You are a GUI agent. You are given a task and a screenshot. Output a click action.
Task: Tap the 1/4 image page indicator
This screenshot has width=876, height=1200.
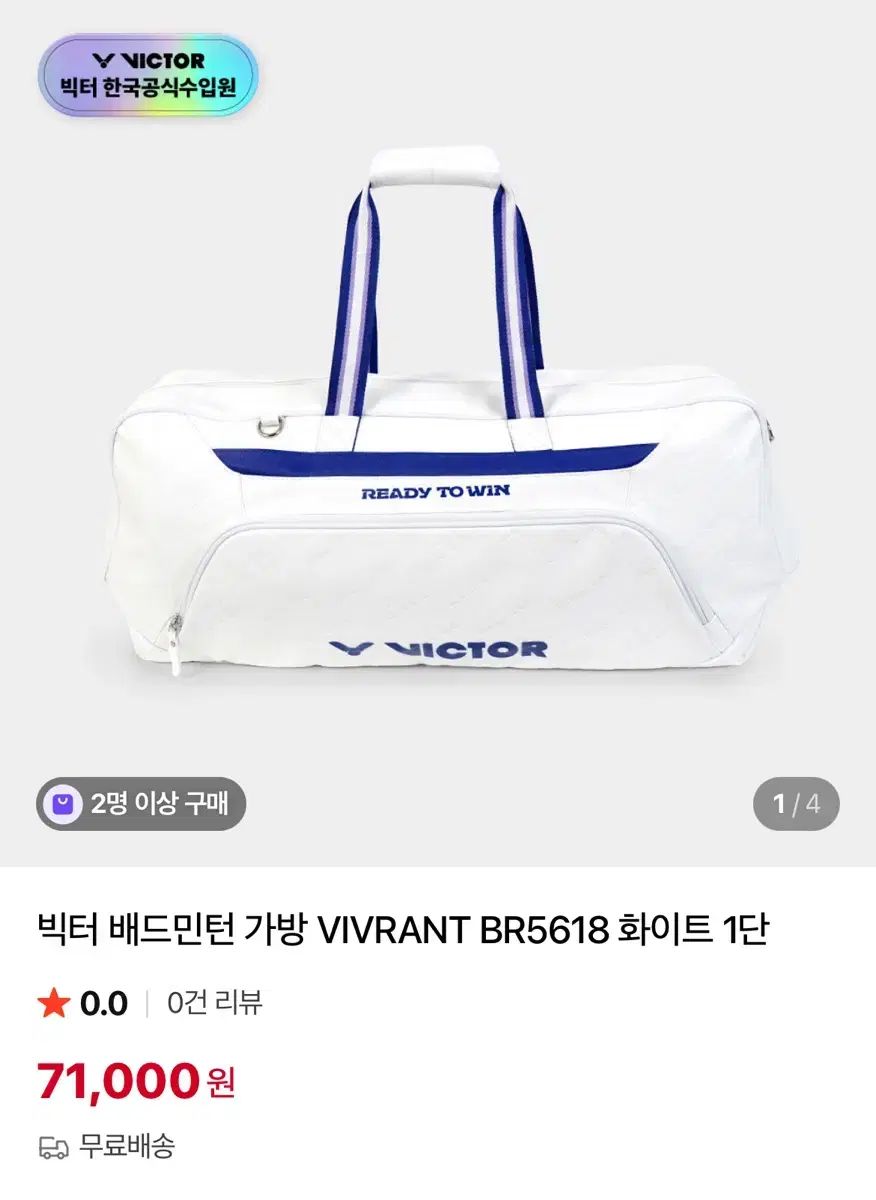point(796,804)
